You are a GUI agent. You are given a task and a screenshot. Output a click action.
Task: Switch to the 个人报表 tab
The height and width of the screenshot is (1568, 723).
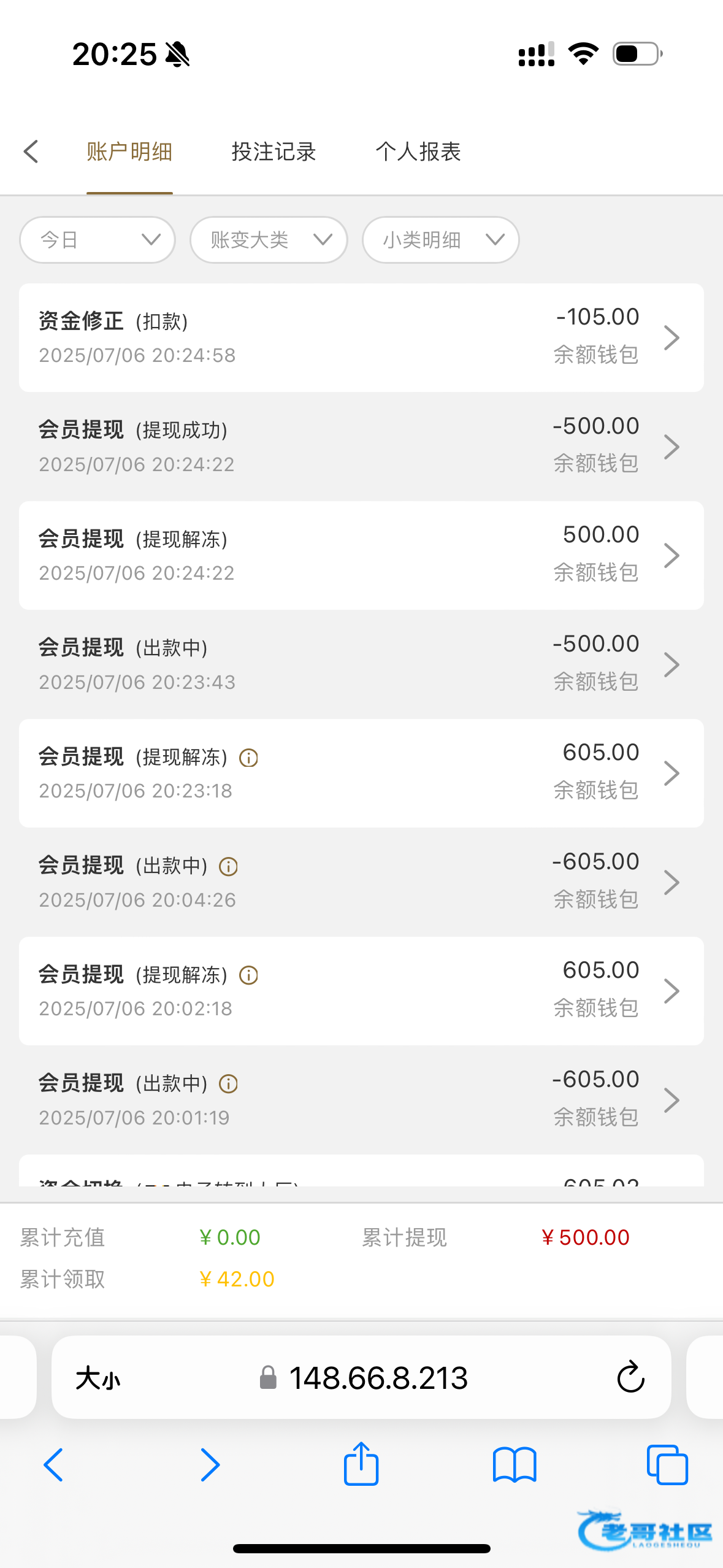(418, 152)
